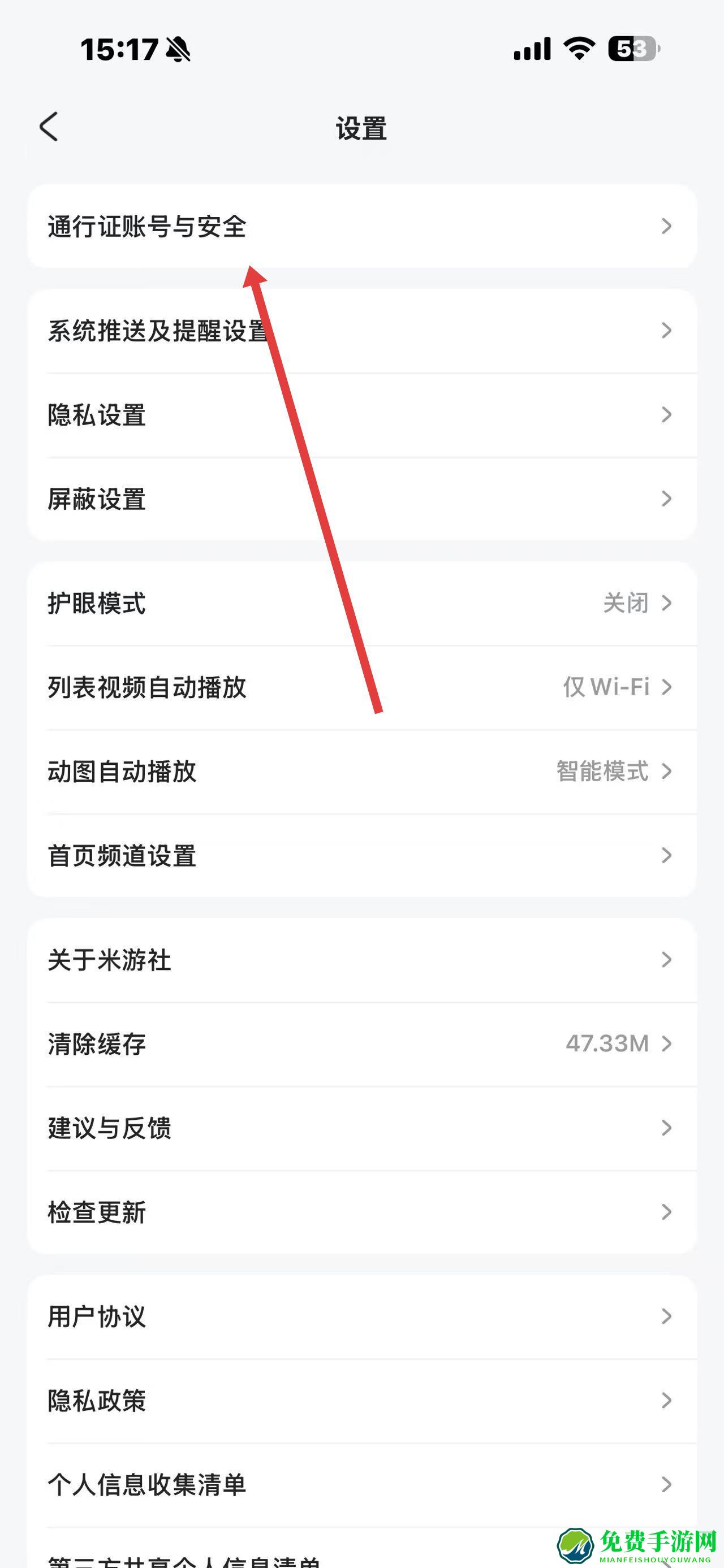The width and height of the screenshot is (724, 1568).
Task: Open 屏蔽设置
Action: [361, 499]
